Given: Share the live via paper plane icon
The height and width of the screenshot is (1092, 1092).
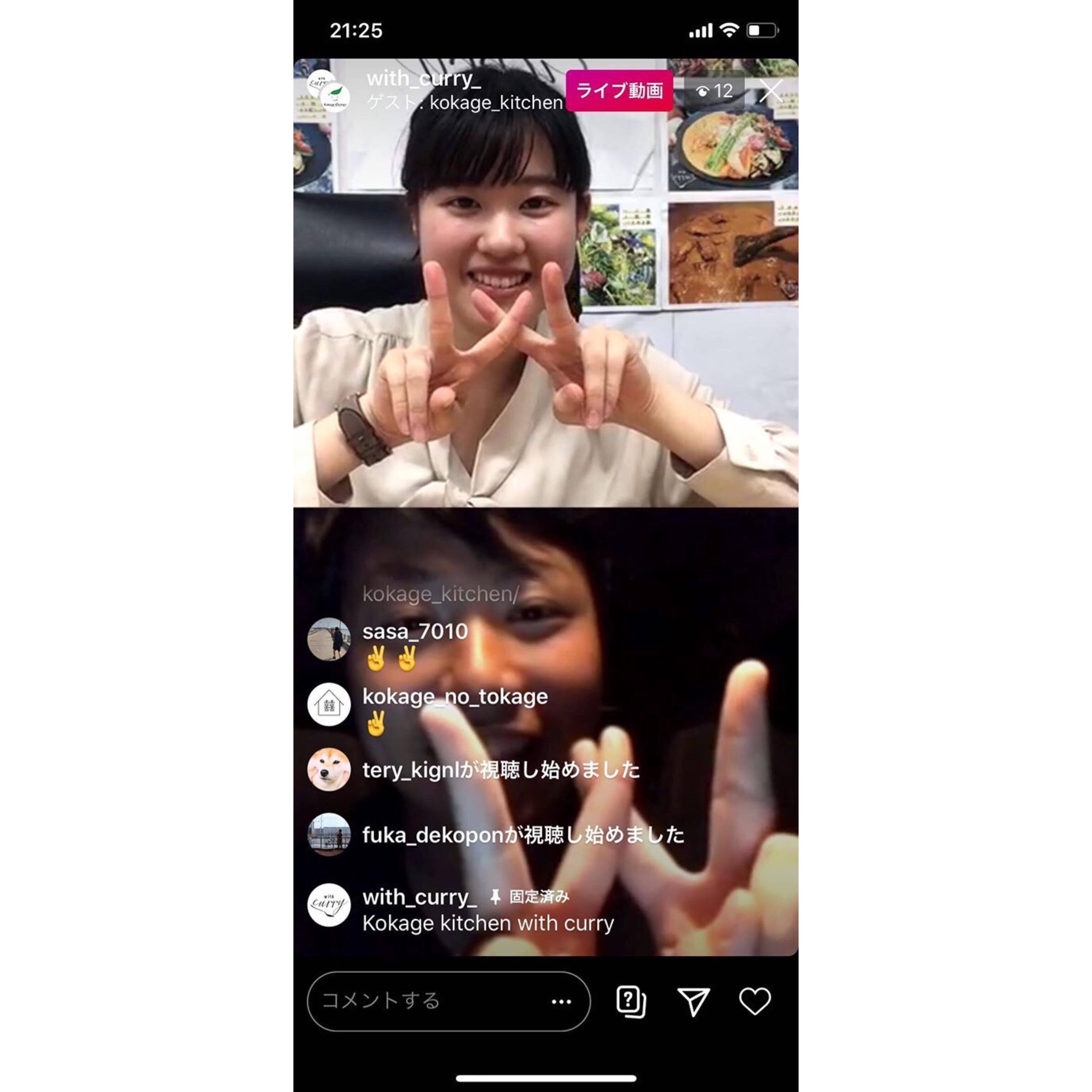Looking at the screenshot, I should pyautogui.click(x=693, y=1002).
